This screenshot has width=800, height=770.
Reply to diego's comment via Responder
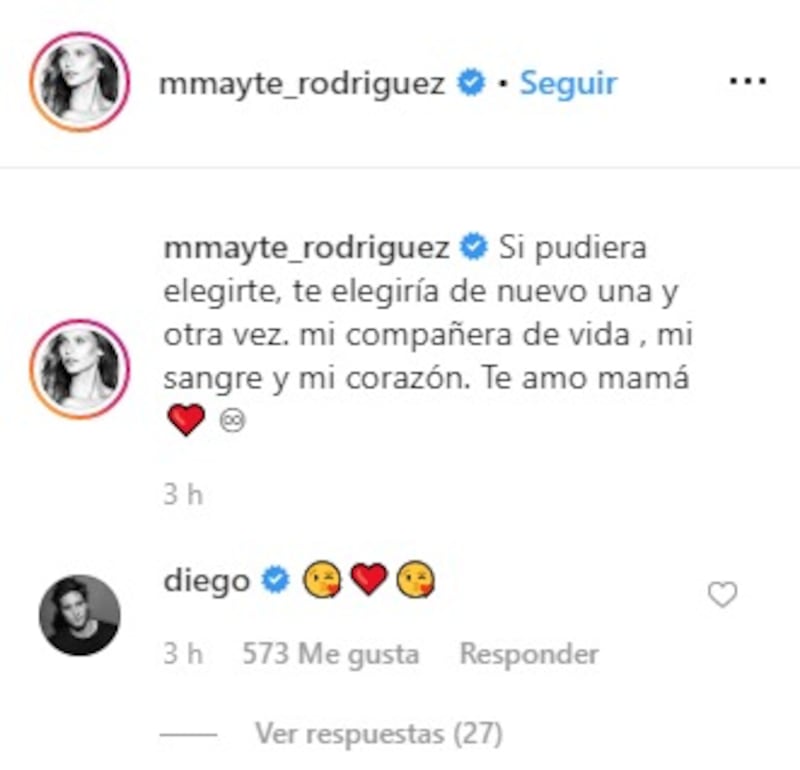(528, 655)
